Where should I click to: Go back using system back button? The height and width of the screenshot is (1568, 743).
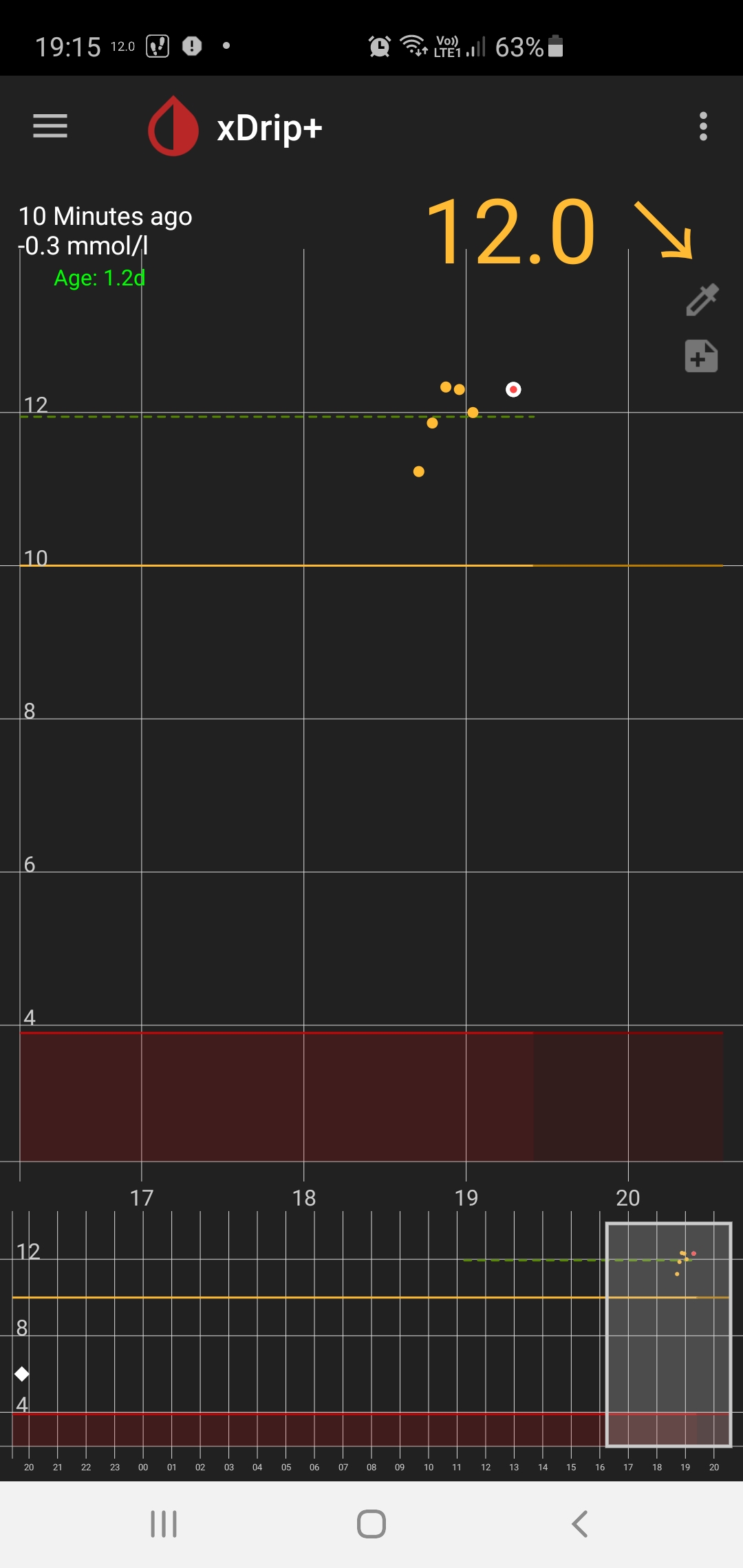point(580,1524)
